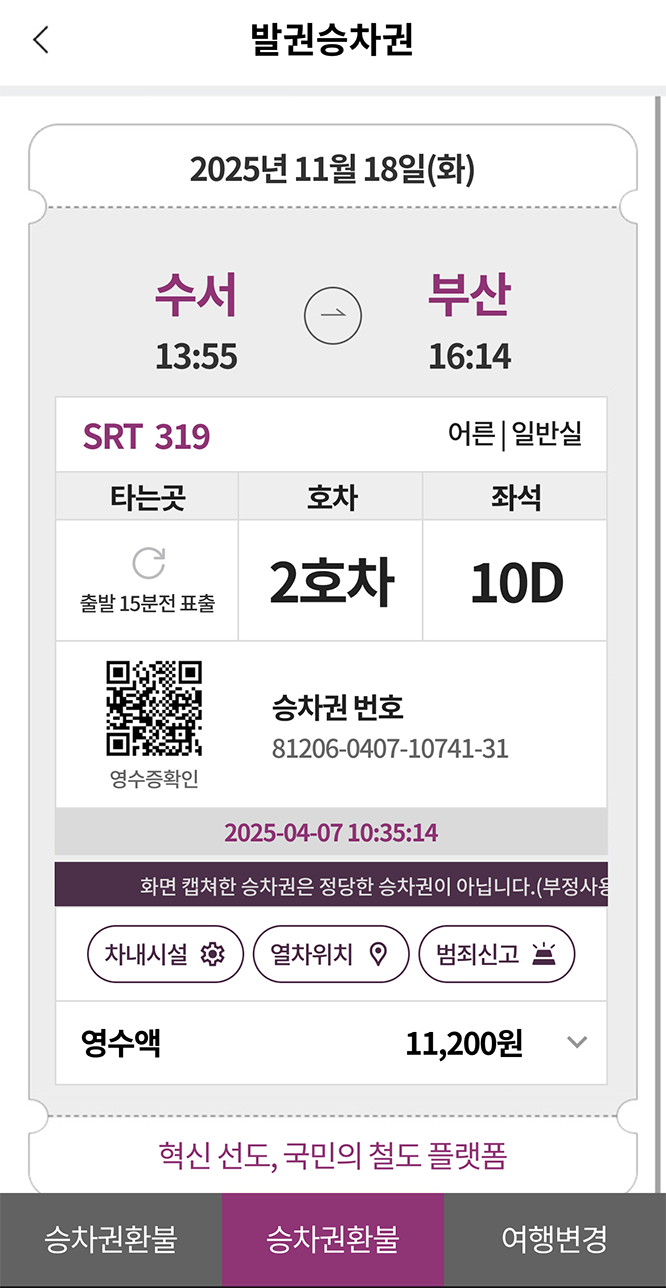Open the 차내시설 onboard facilities chip

coord(166,954)
